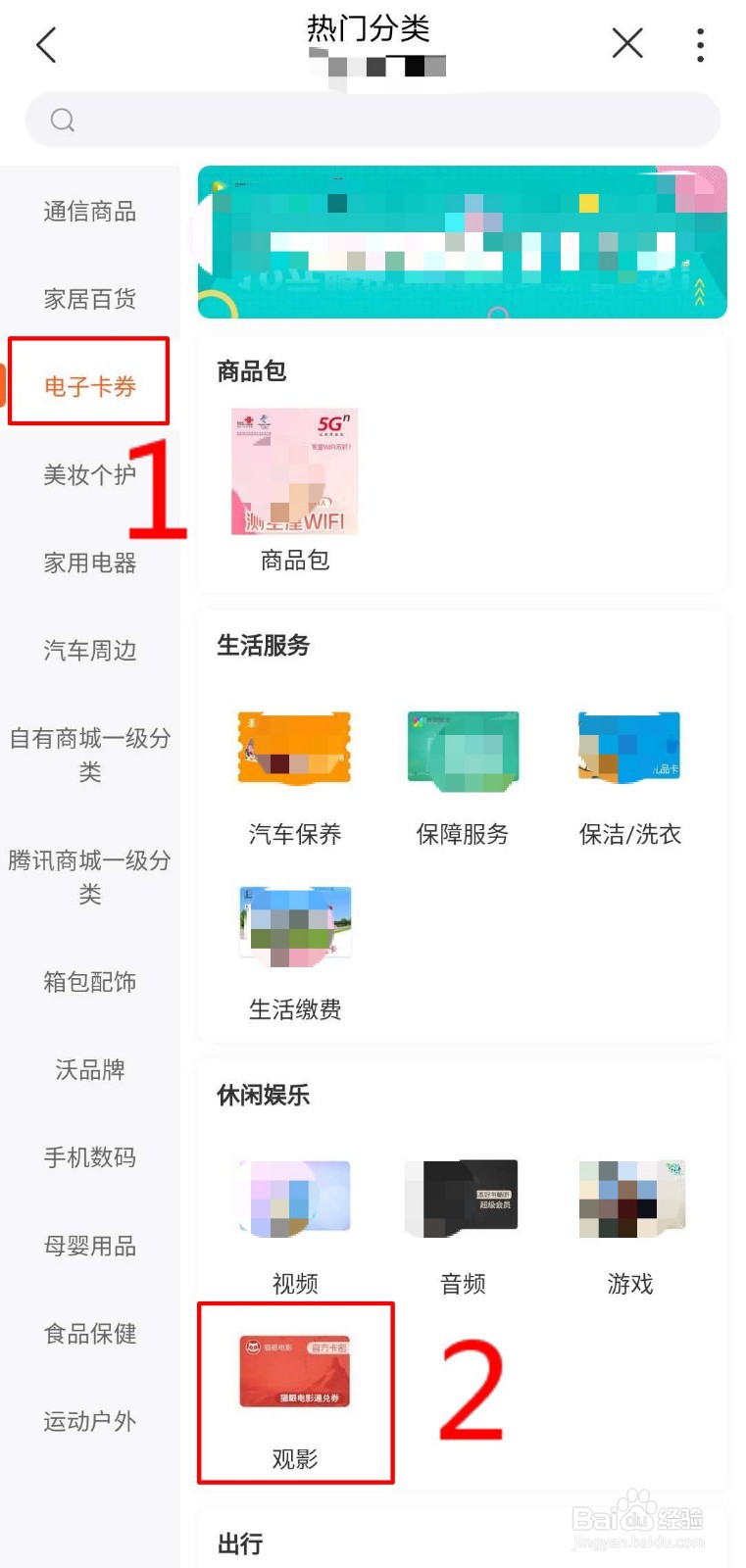The width and height of the screenshot is (746, 1568).
Task: Choose the 汽车周边 category
Action: (89, 650)
